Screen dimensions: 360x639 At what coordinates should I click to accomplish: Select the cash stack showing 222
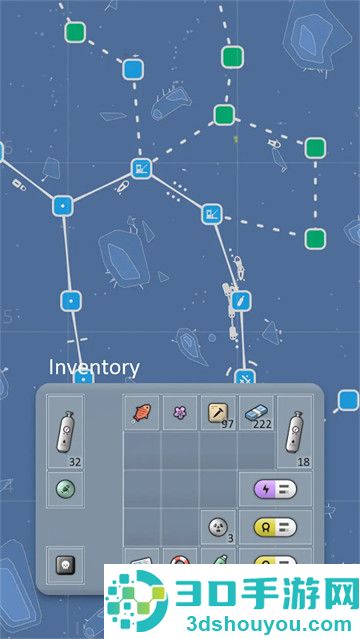tap(256, 412)
